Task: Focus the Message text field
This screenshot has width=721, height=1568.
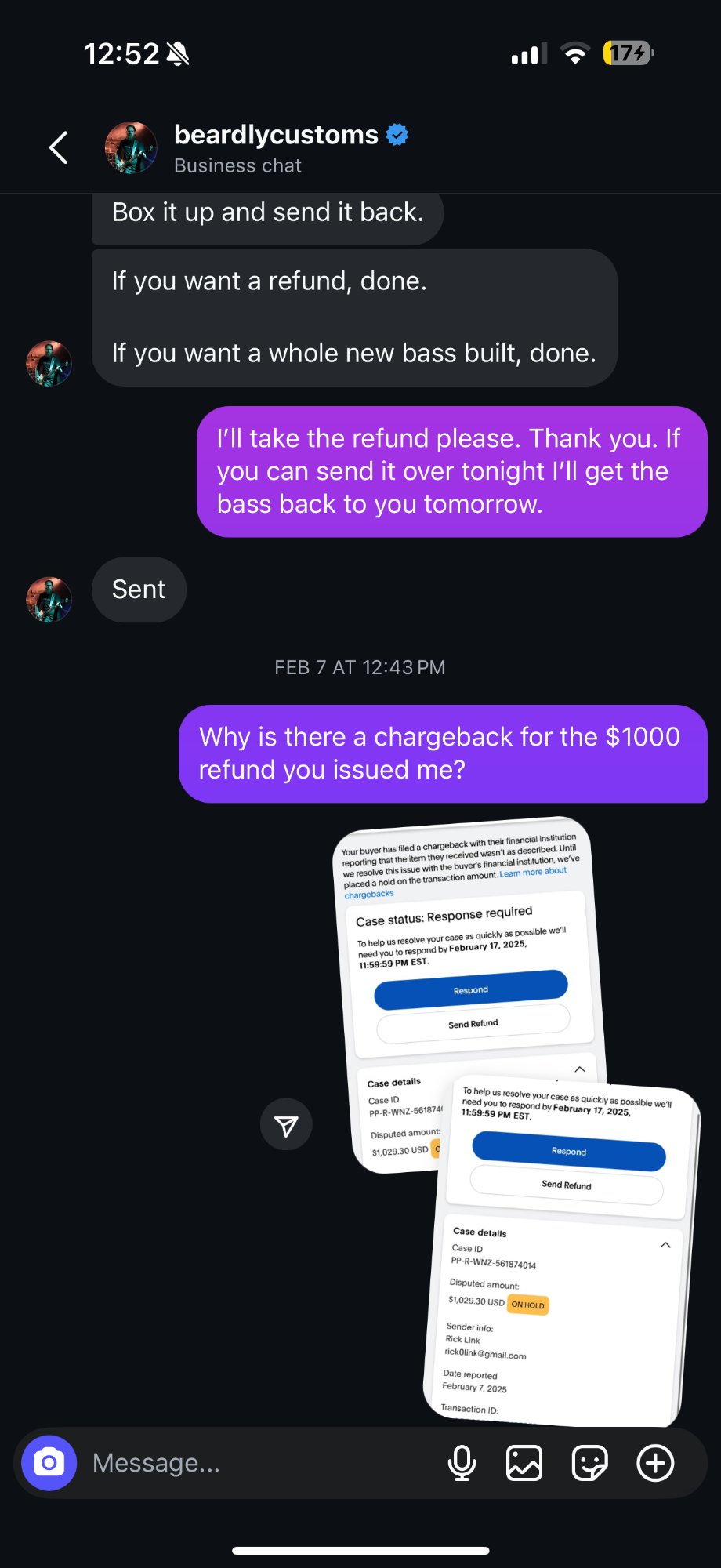Action: pos(259,1463)
